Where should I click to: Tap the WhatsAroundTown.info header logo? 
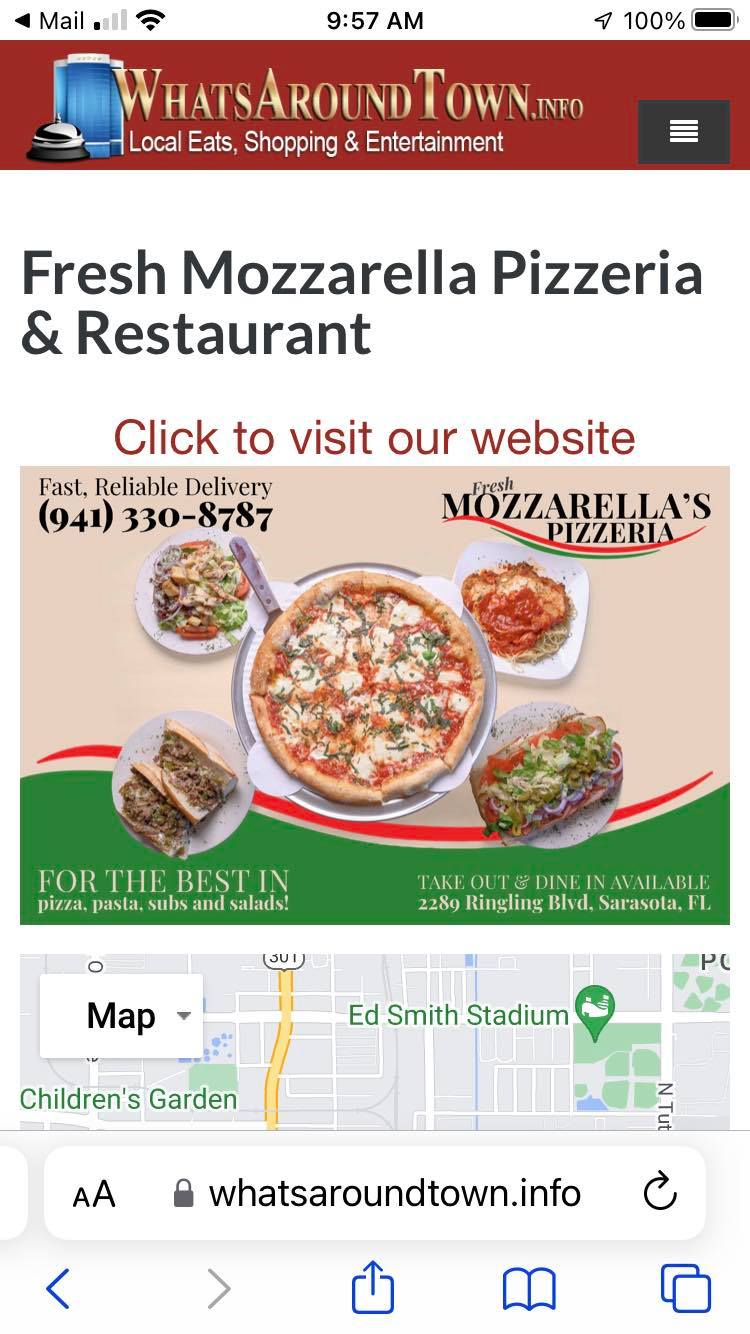tap(304, 110)
